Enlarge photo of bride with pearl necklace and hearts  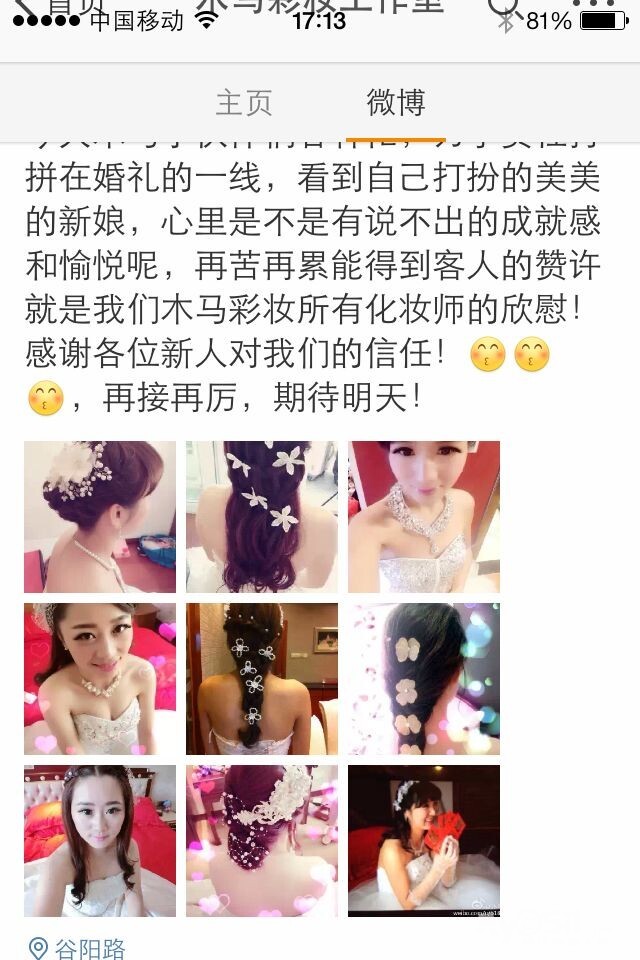click(x=100, y=679)
